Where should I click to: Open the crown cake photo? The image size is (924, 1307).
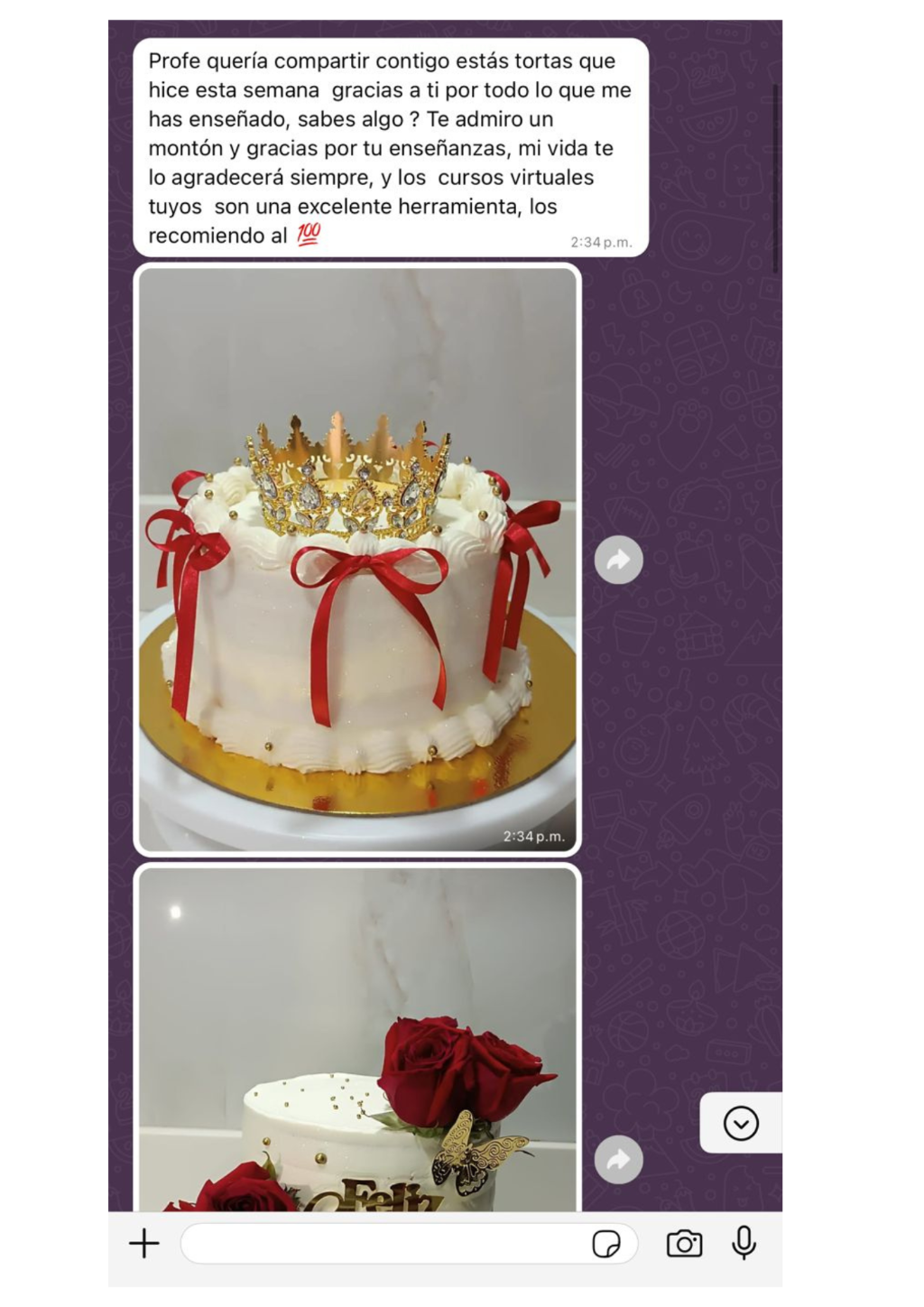(x=357, y=560)
